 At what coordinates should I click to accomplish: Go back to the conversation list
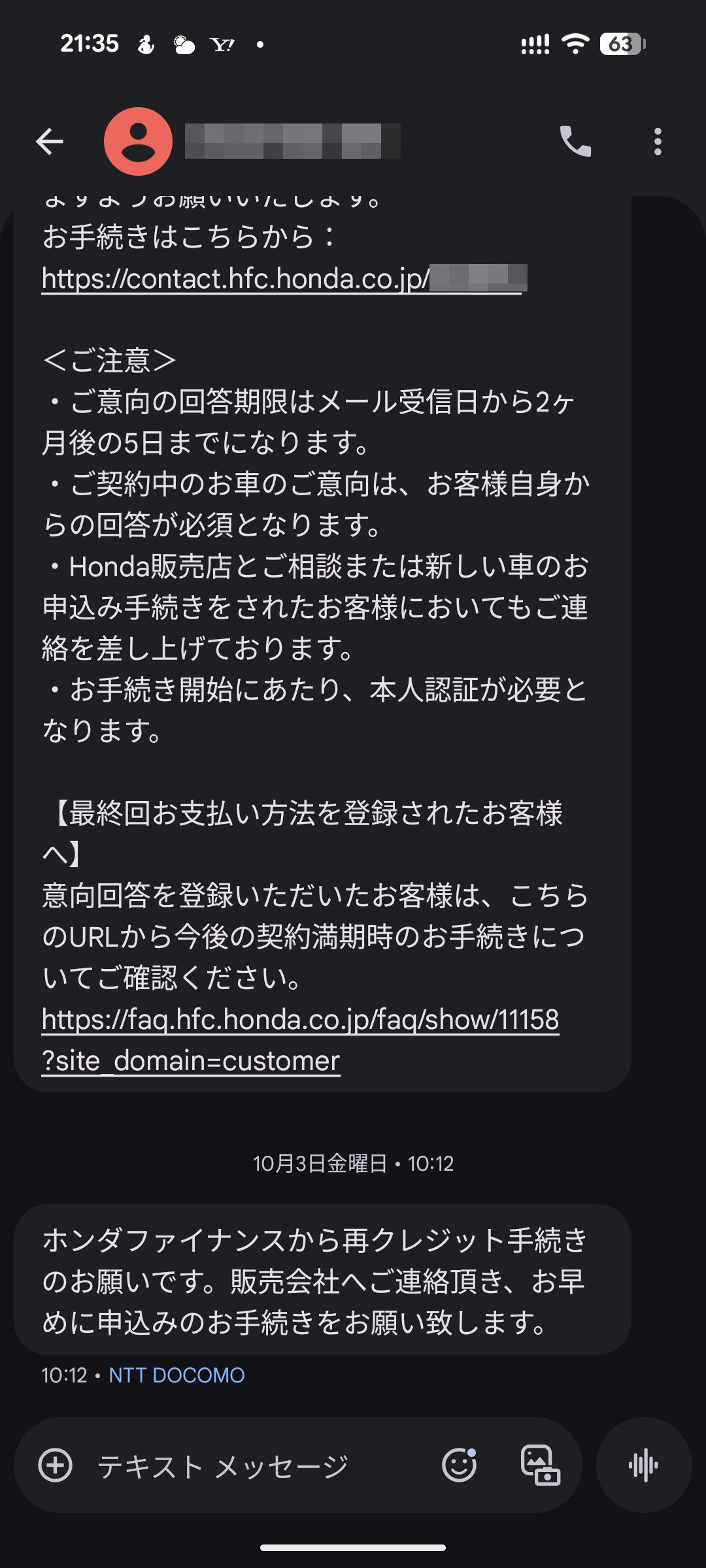tap(50, 141)
